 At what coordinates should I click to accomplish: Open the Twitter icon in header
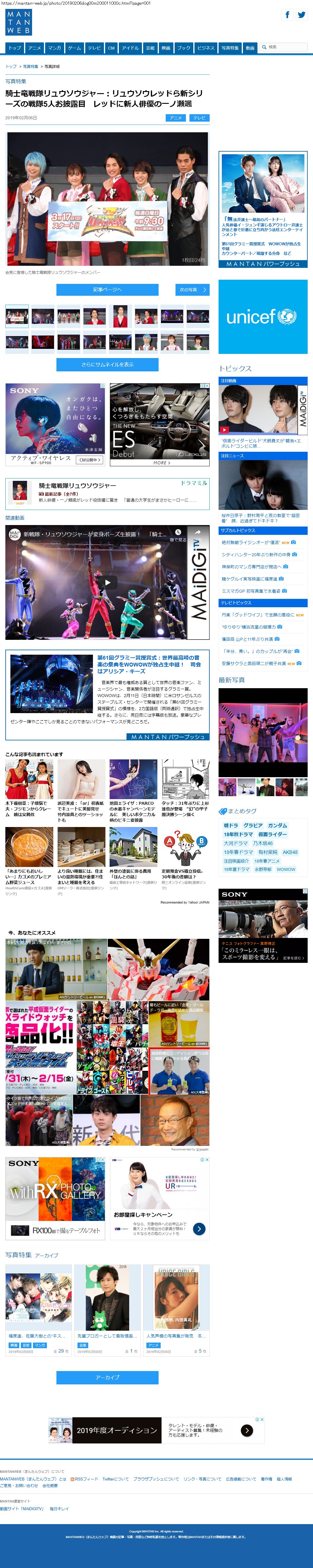coord(301,15)
